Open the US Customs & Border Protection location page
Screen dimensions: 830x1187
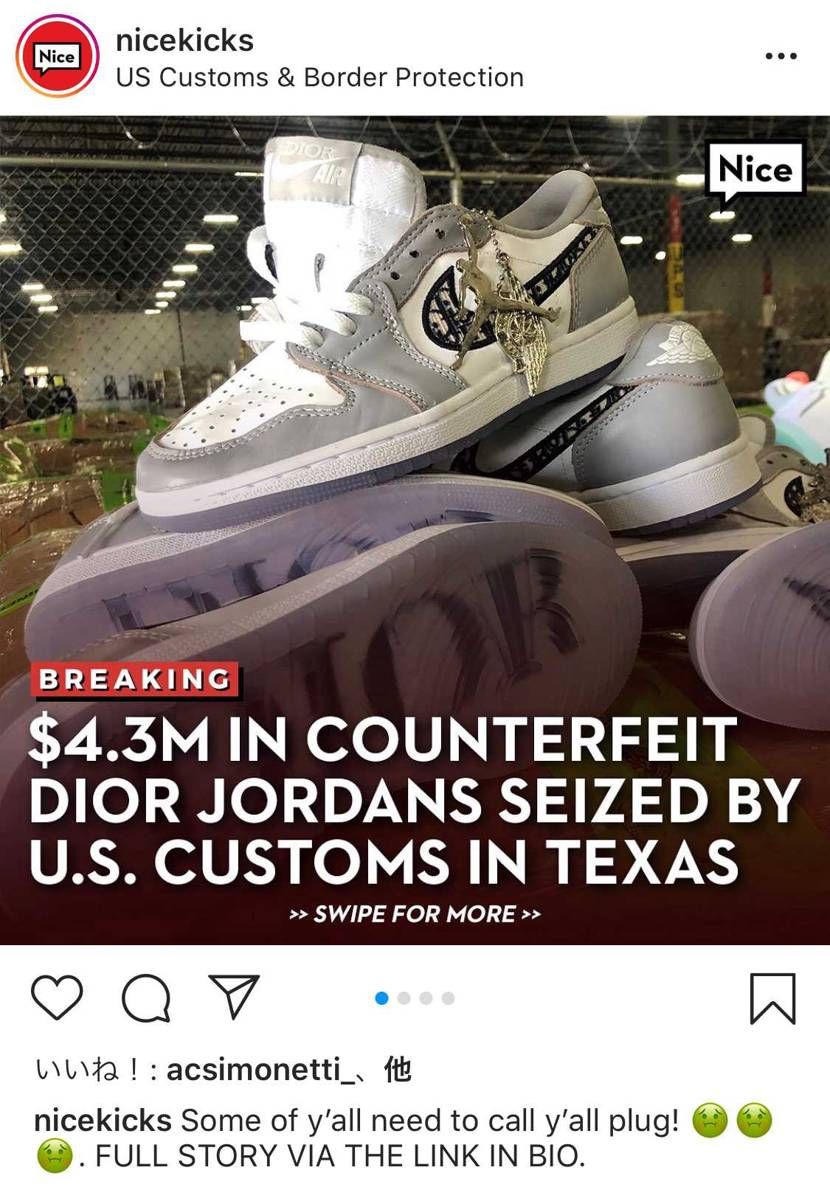click(320, 75)
